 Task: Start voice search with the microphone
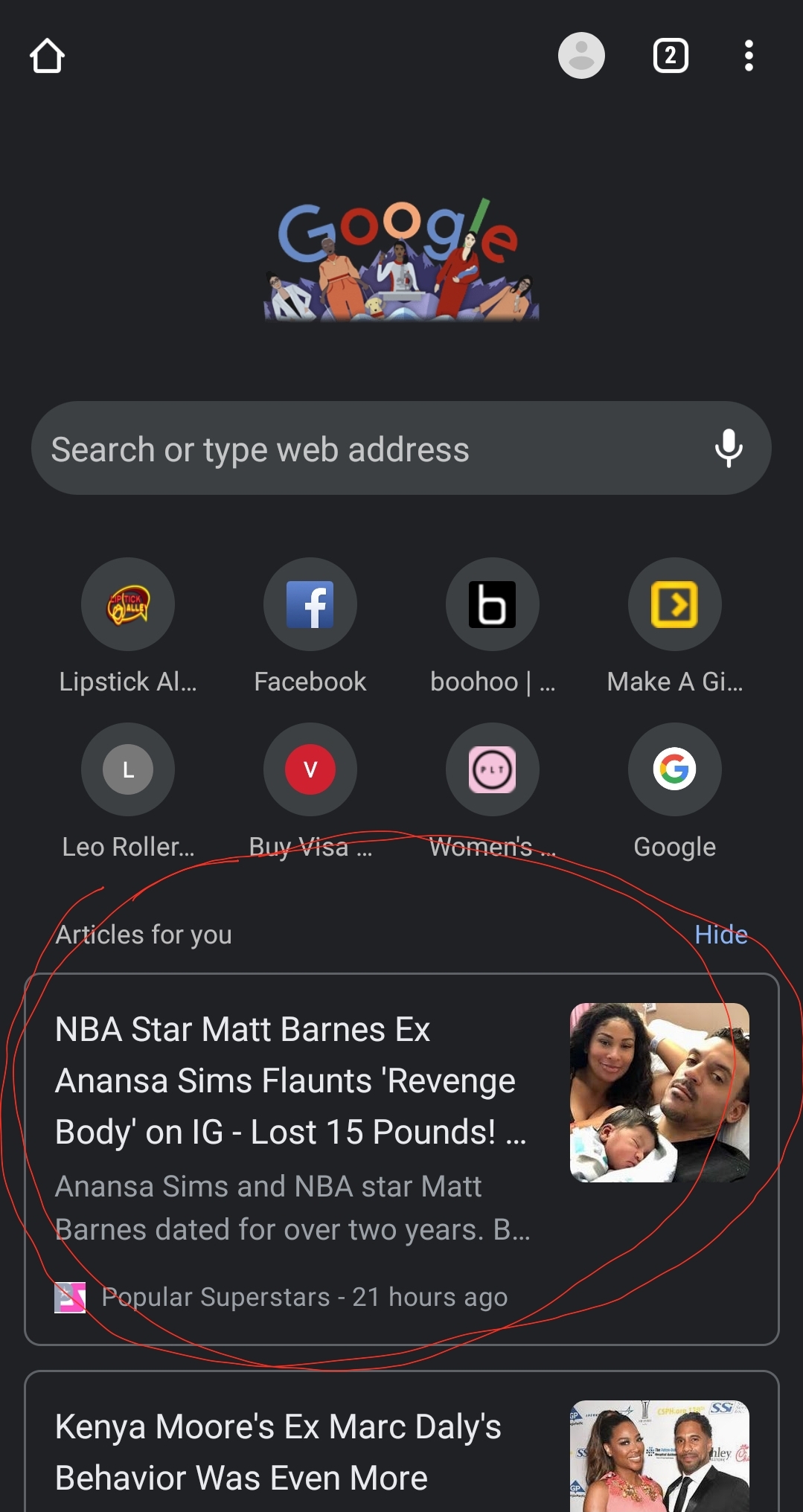pos(729,448)
